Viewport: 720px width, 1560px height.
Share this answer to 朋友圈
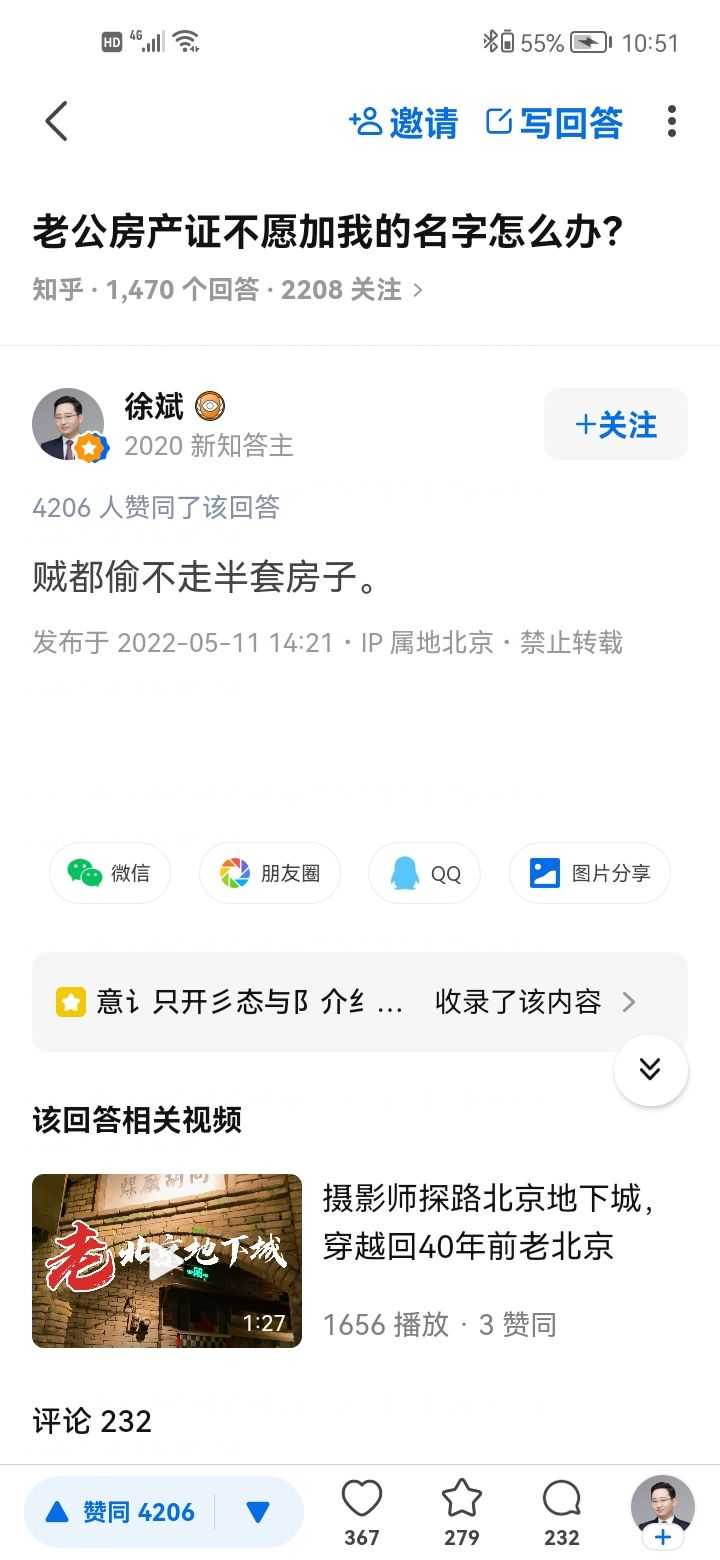coord(270,873)
